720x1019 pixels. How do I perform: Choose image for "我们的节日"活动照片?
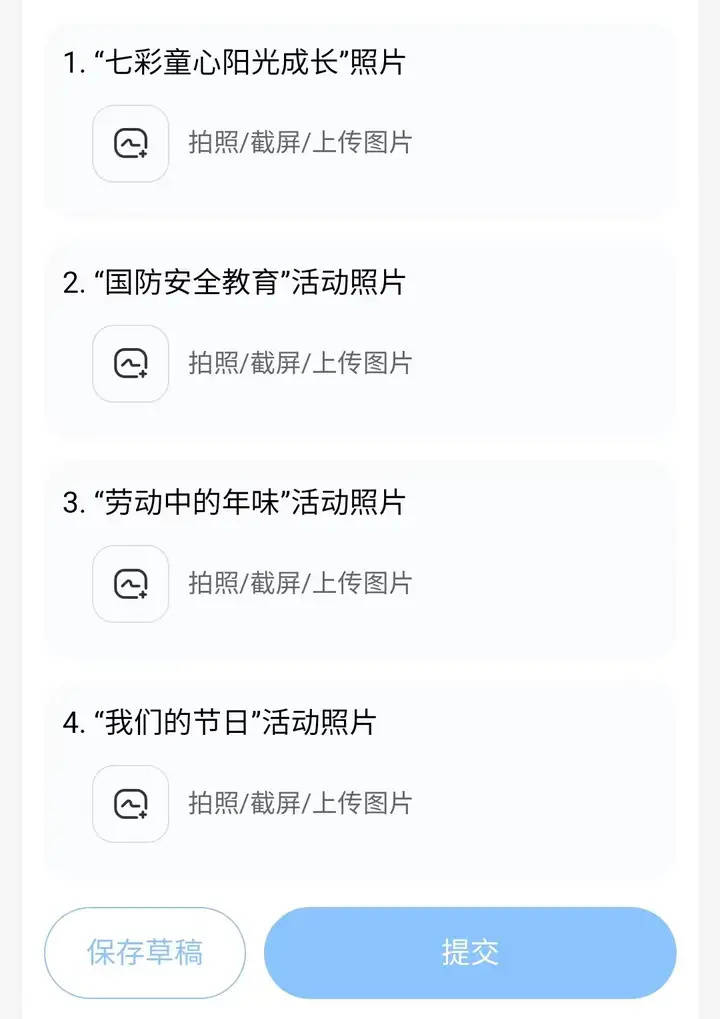[x=131, y=804]
